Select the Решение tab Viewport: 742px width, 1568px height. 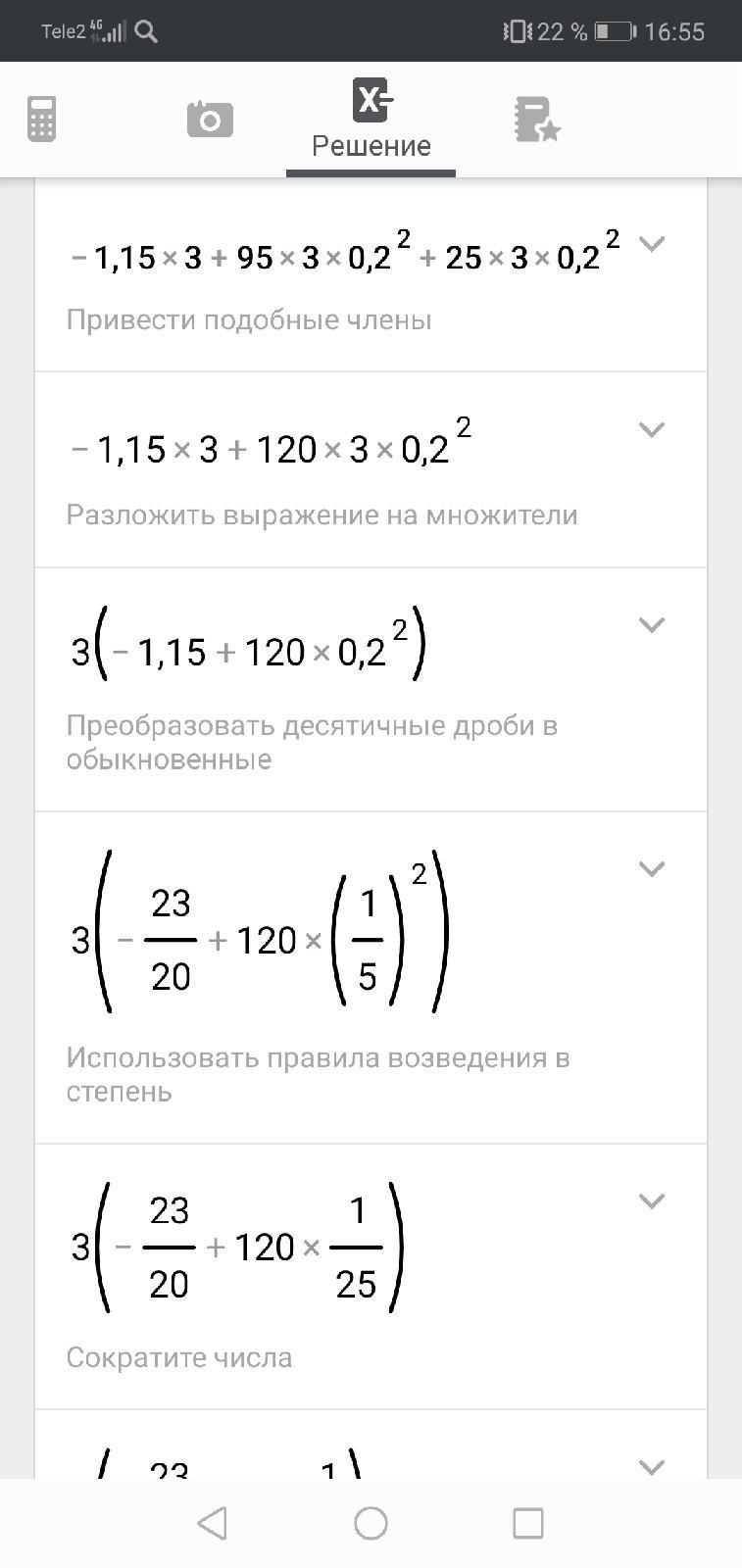coord(371,120)
